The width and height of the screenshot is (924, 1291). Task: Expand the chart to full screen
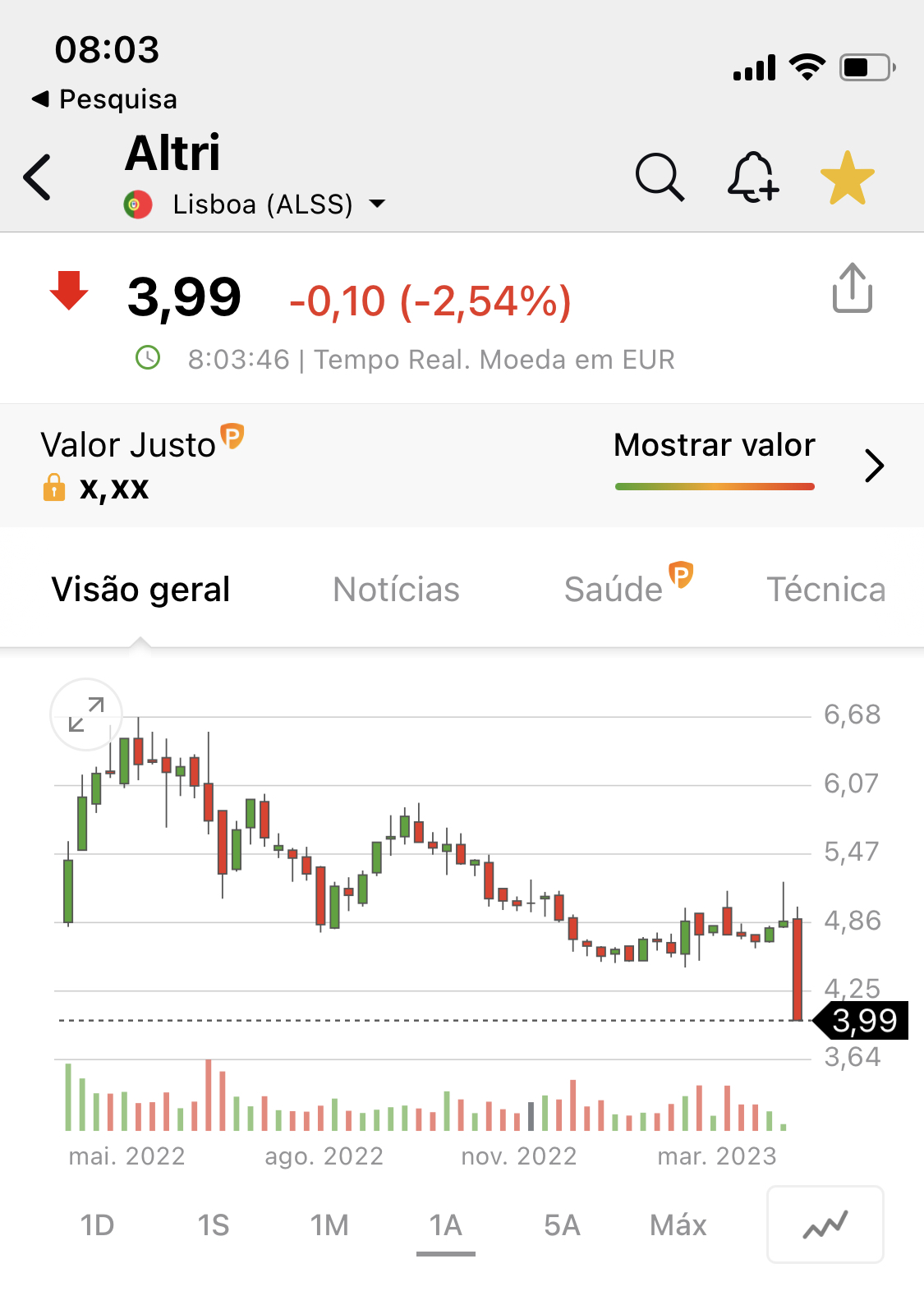click(x=86, y=714)
